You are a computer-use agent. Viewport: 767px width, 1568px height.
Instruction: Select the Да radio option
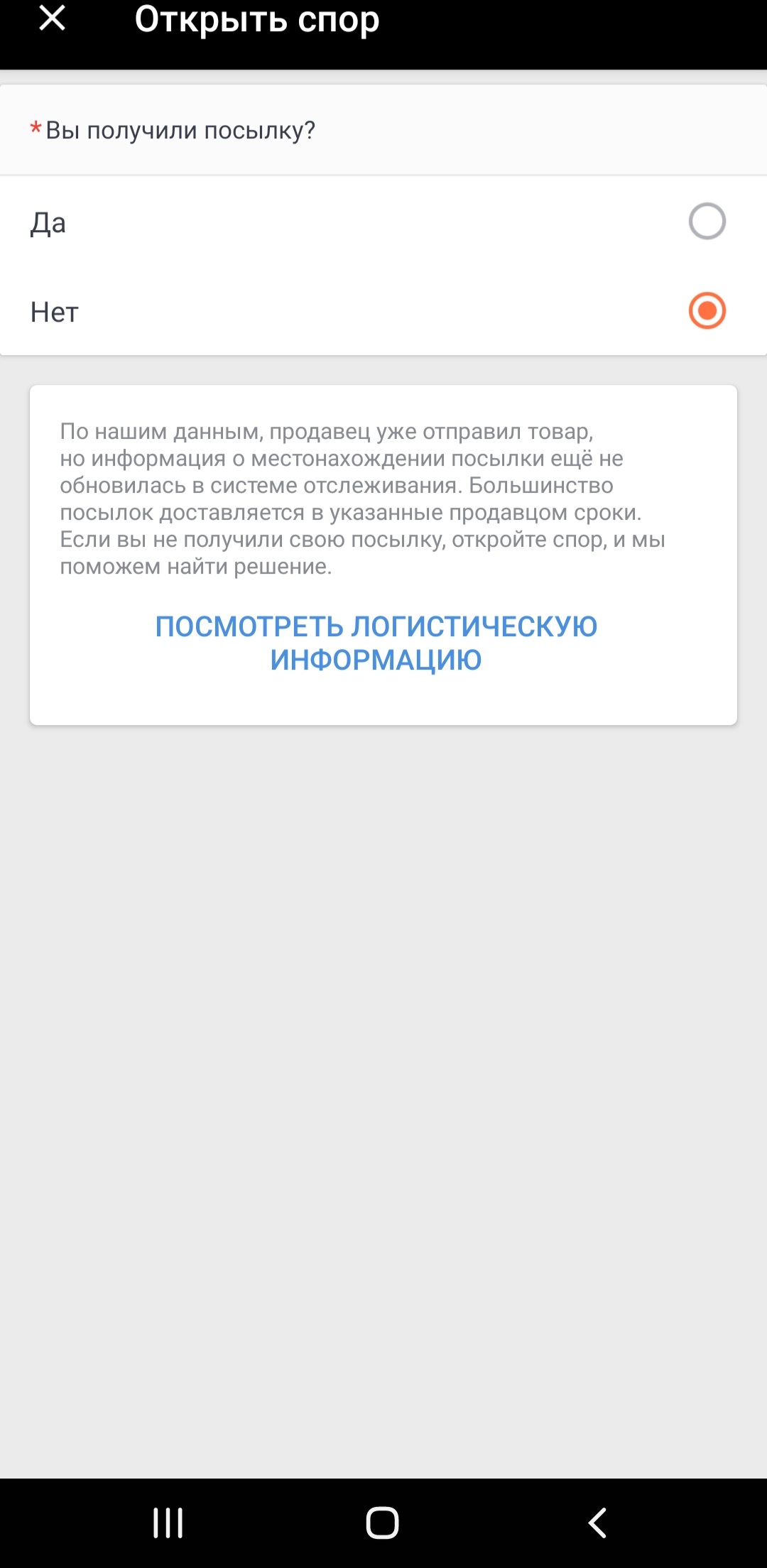tap(706, 222)
